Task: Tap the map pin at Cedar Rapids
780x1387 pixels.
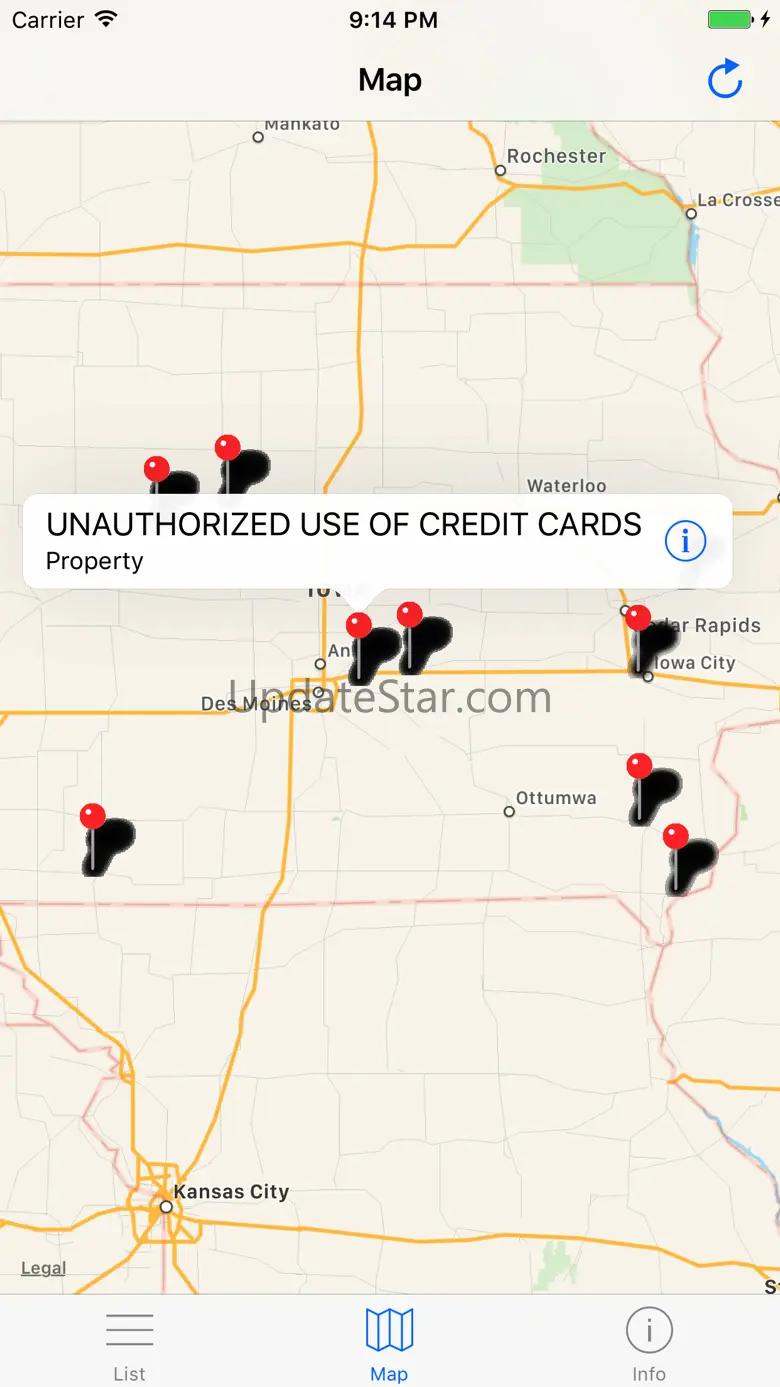Action: pyautogui.click(x=638, y=619)
